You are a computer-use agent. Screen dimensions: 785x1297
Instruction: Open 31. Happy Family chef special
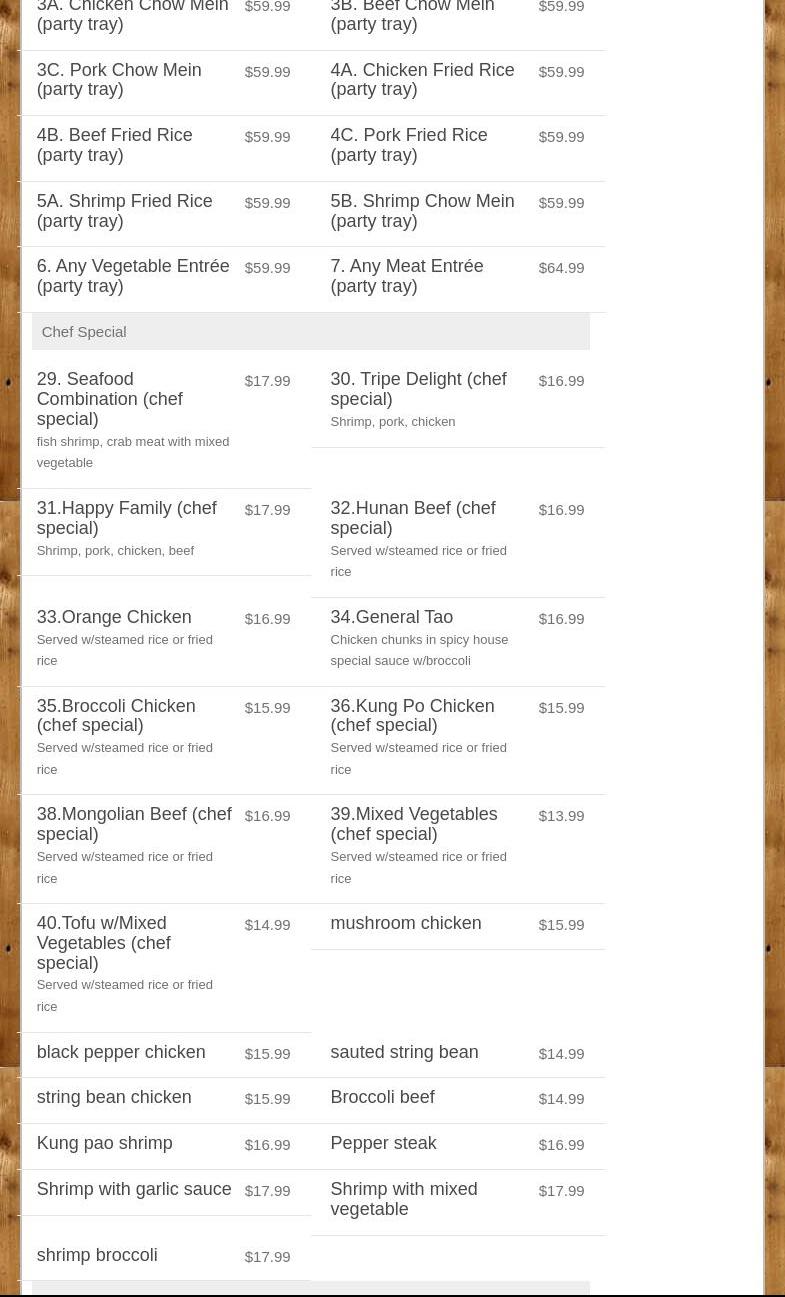pos(126,518)
